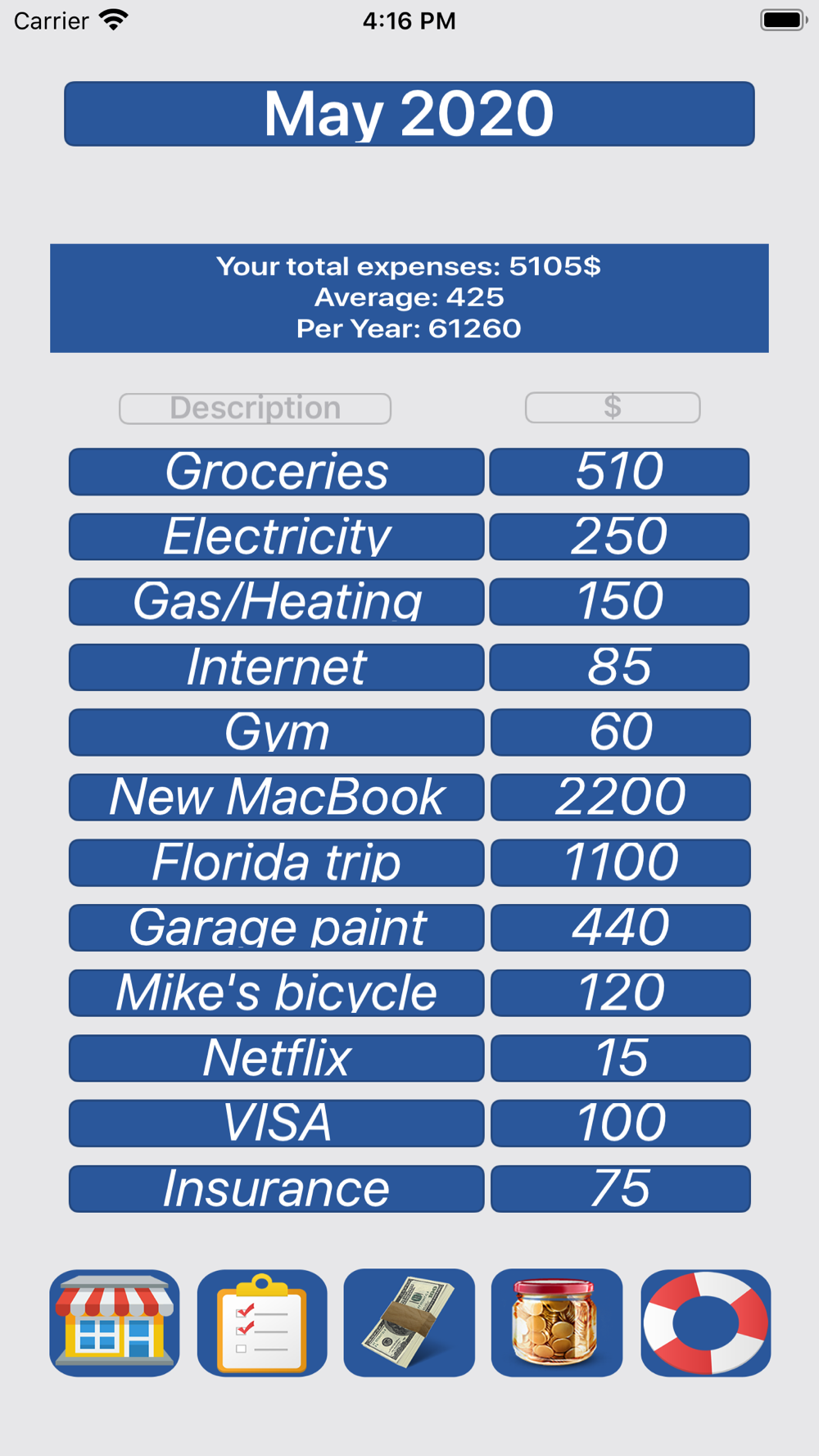Open the clipboard checklist icon
The image size is (819, 1456).
point(262,1323)
